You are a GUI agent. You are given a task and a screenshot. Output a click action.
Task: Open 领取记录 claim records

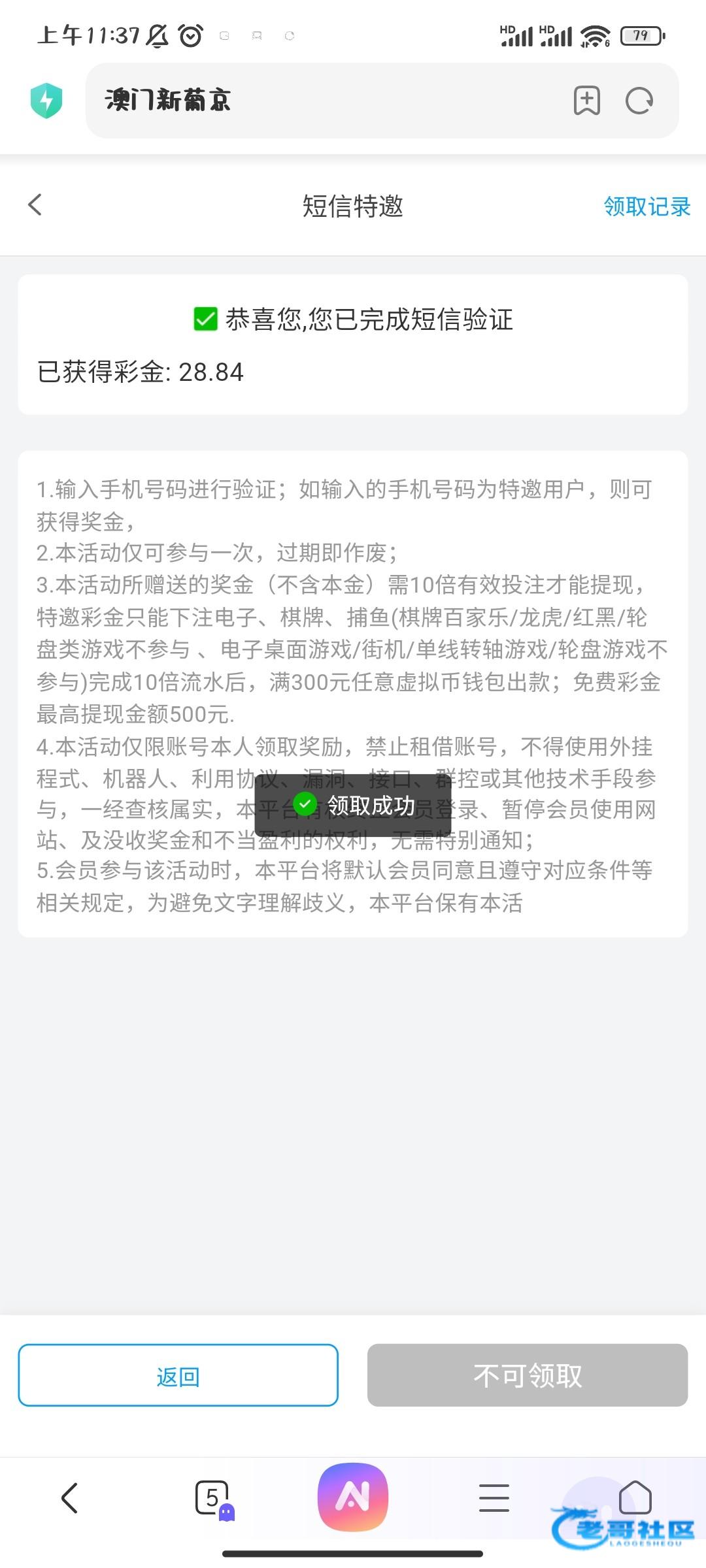(x=647, y=206)
